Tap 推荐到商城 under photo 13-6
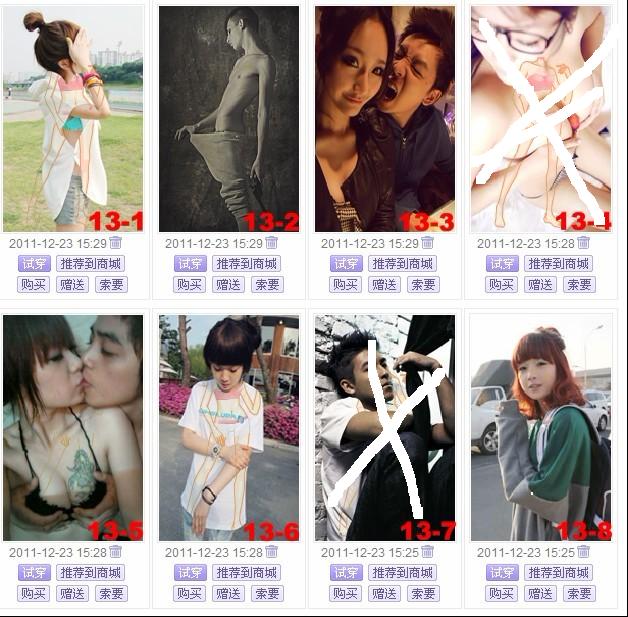This screenshot has height=617, width=628. click(x=246, y=573)
